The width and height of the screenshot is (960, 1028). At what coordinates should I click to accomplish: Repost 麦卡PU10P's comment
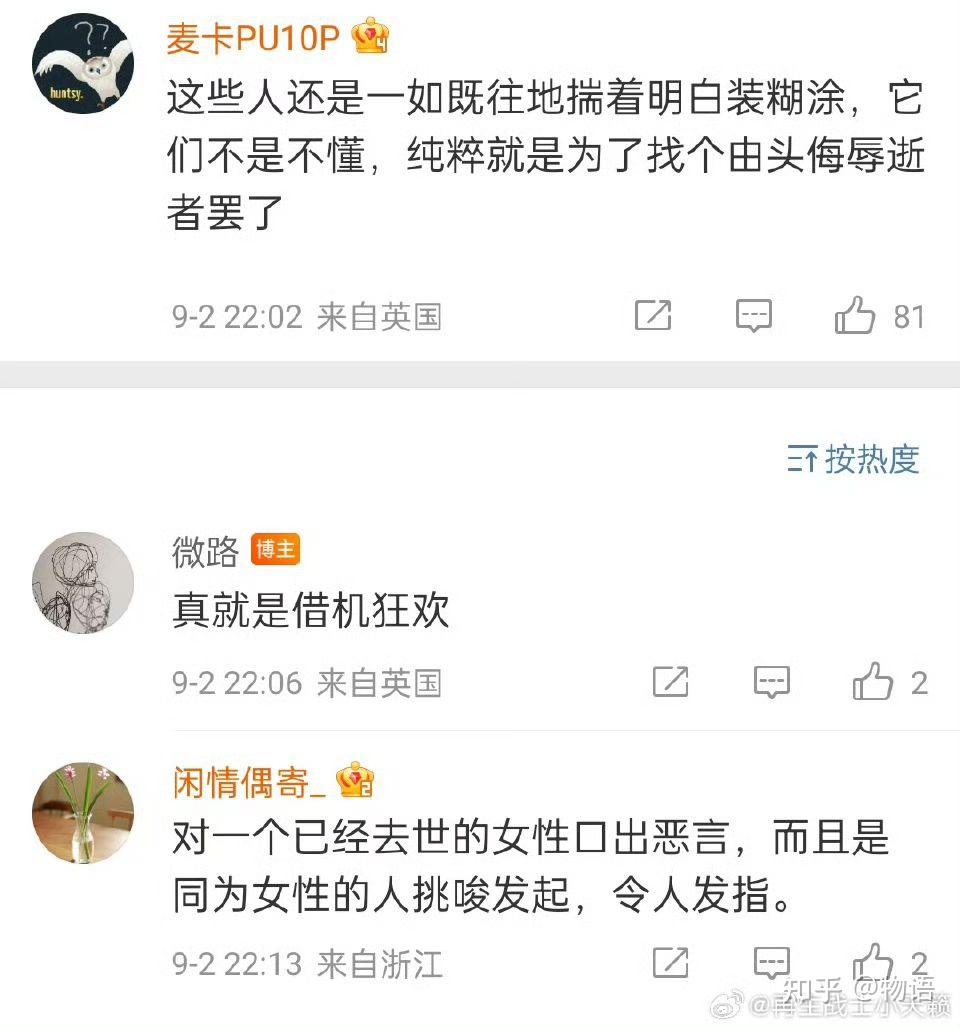pos(653,316)
